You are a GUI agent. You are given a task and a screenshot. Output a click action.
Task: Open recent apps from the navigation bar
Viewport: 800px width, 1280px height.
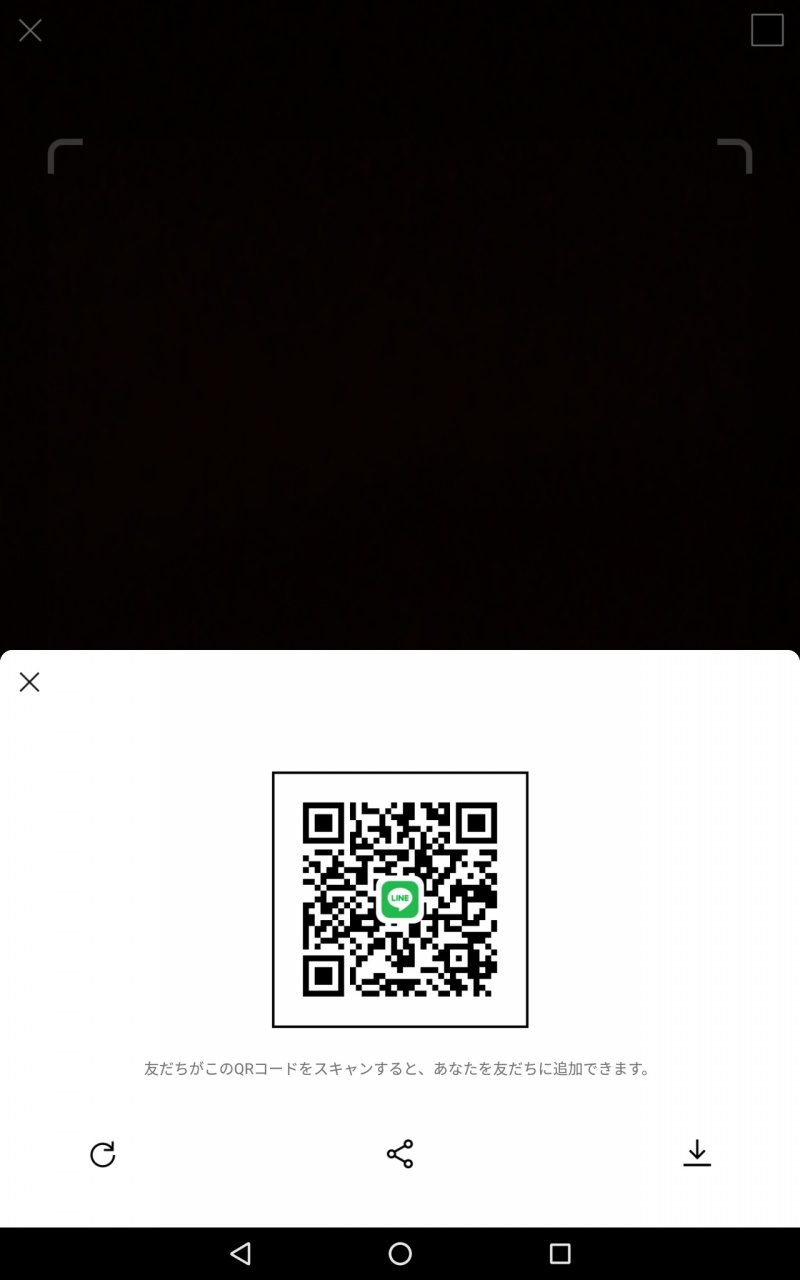point(560,1253)
